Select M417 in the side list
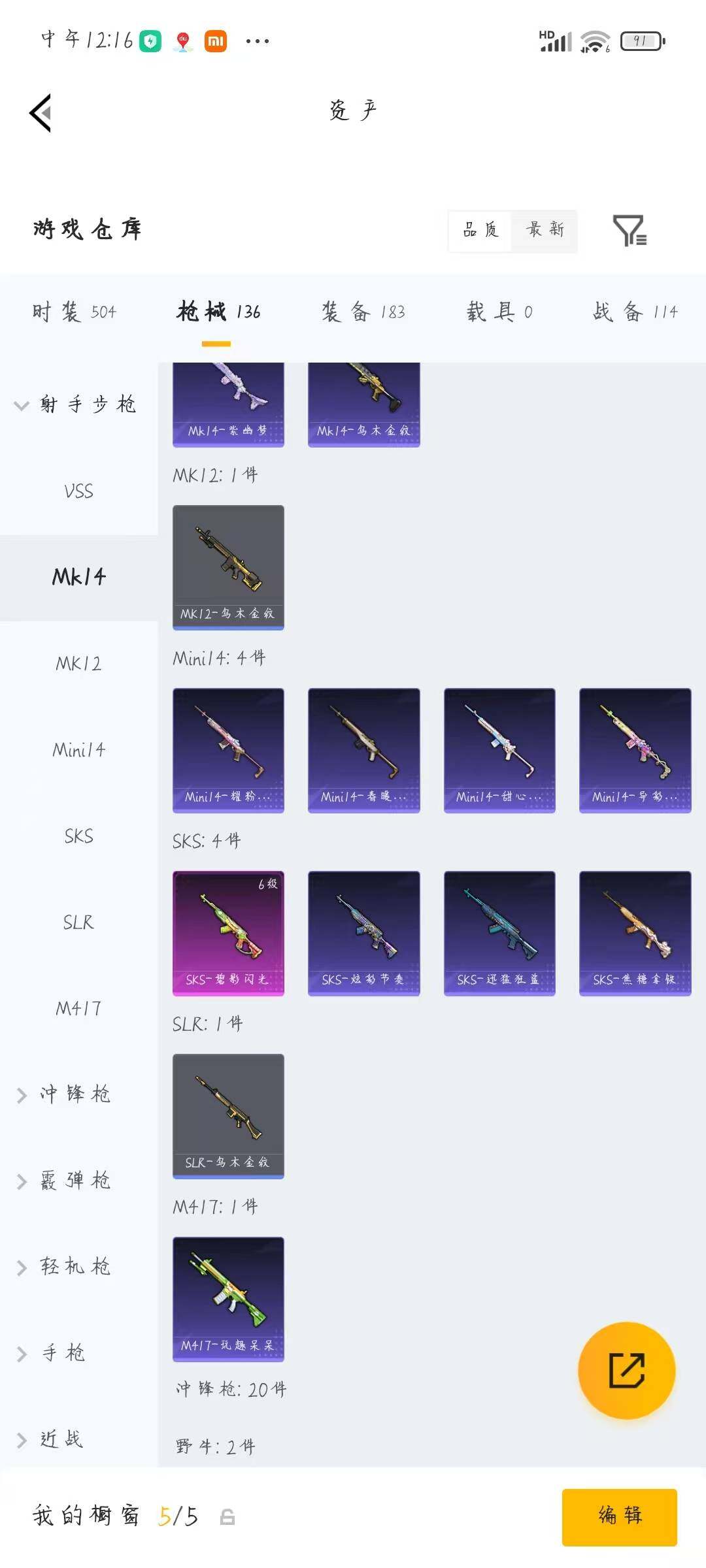 [x=79, y=1009]
